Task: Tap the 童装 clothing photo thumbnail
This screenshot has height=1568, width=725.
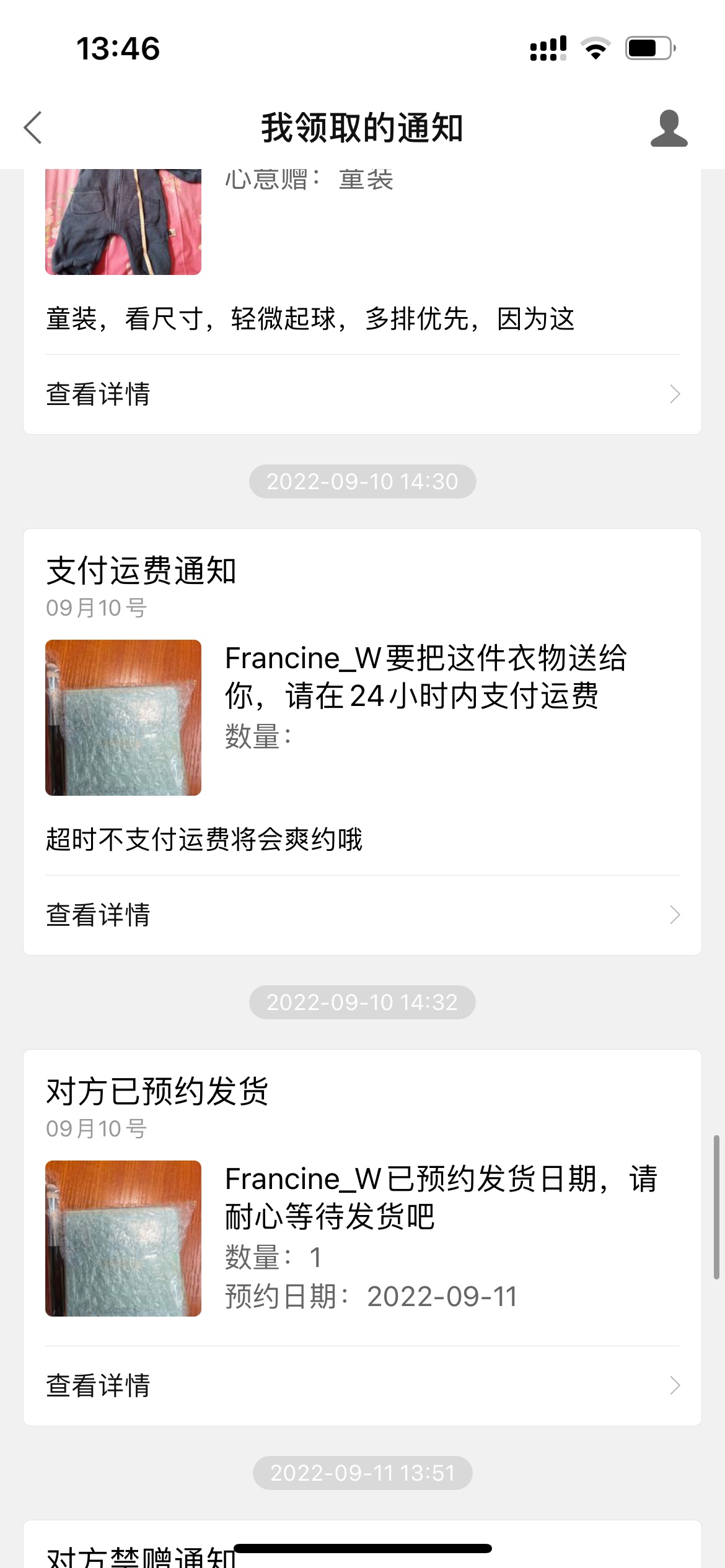Action: click(x=123, y=221)
